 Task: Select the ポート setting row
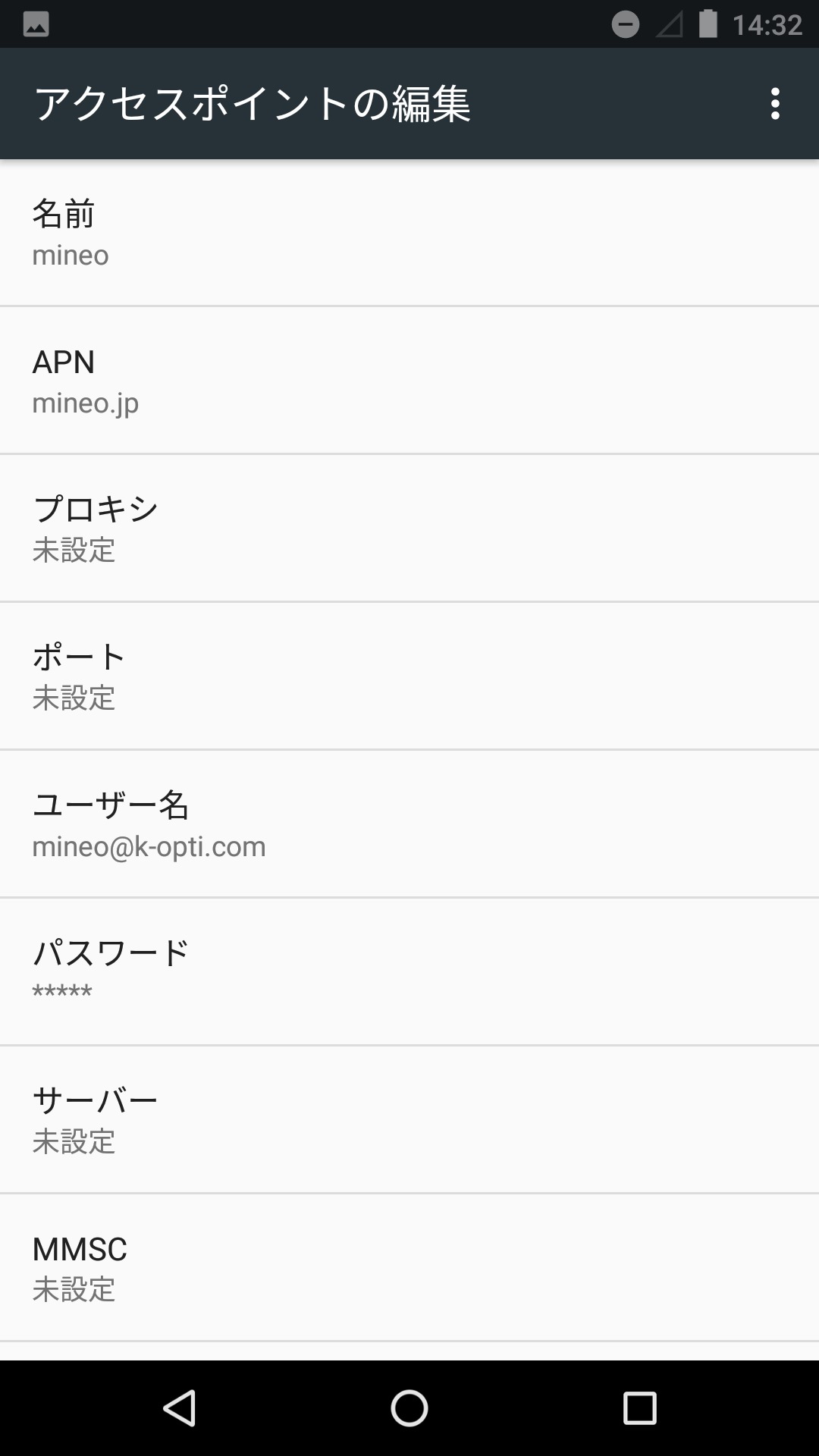pos(409,676)
